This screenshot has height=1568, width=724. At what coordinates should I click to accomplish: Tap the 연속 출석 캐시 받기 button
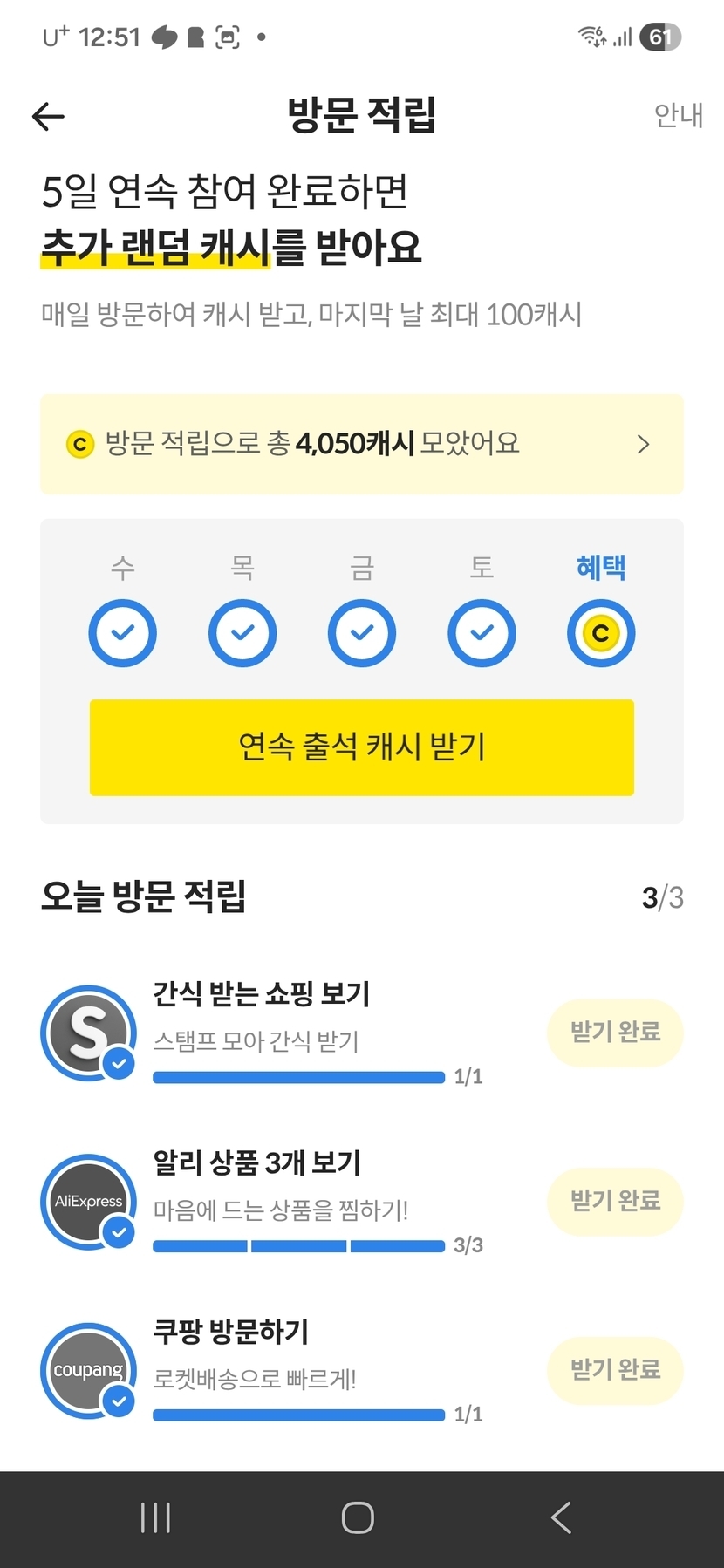(x=362, y=747)
